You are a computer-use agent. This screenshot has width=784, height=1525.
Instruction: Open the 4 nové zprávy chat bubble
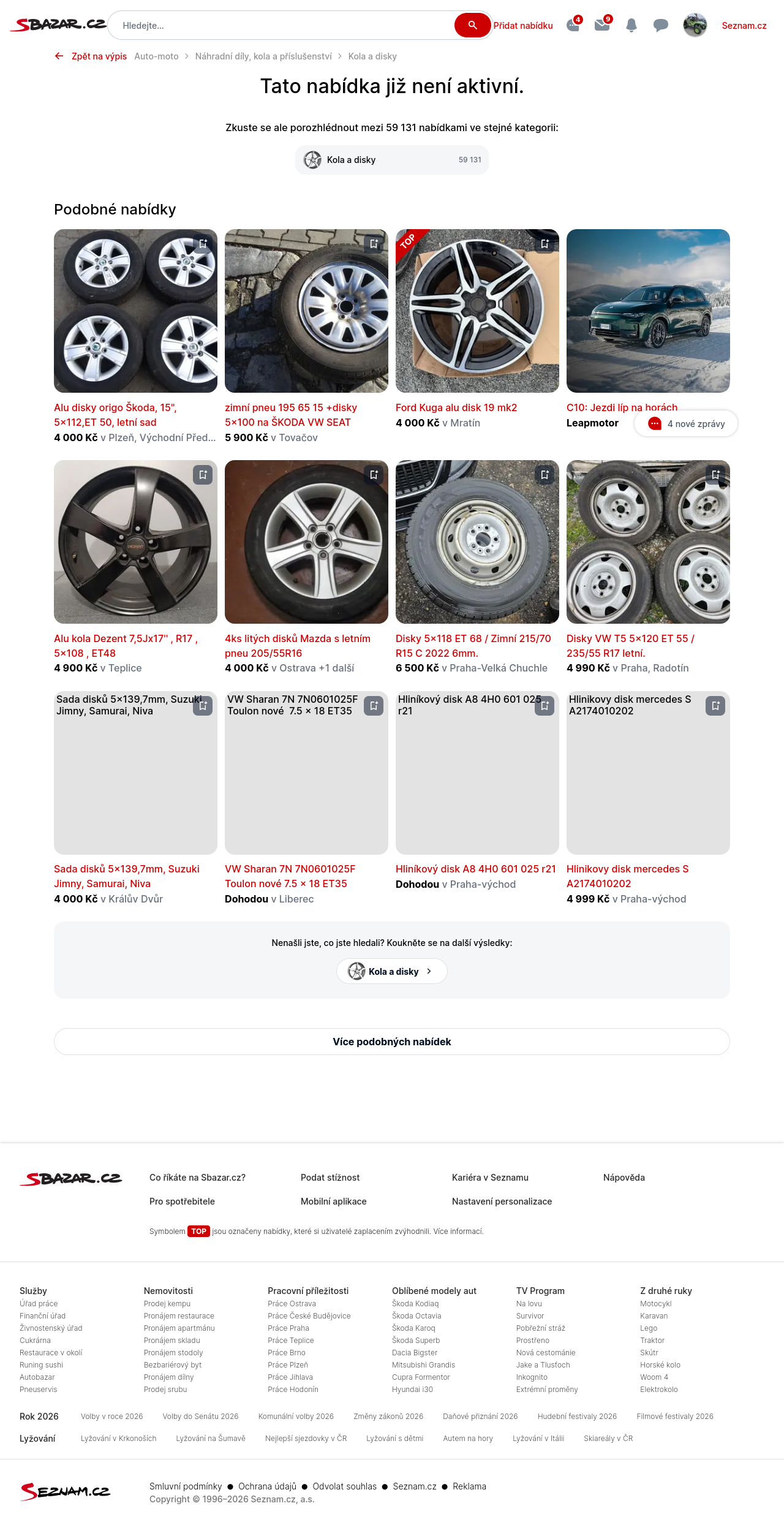[686, 423]
